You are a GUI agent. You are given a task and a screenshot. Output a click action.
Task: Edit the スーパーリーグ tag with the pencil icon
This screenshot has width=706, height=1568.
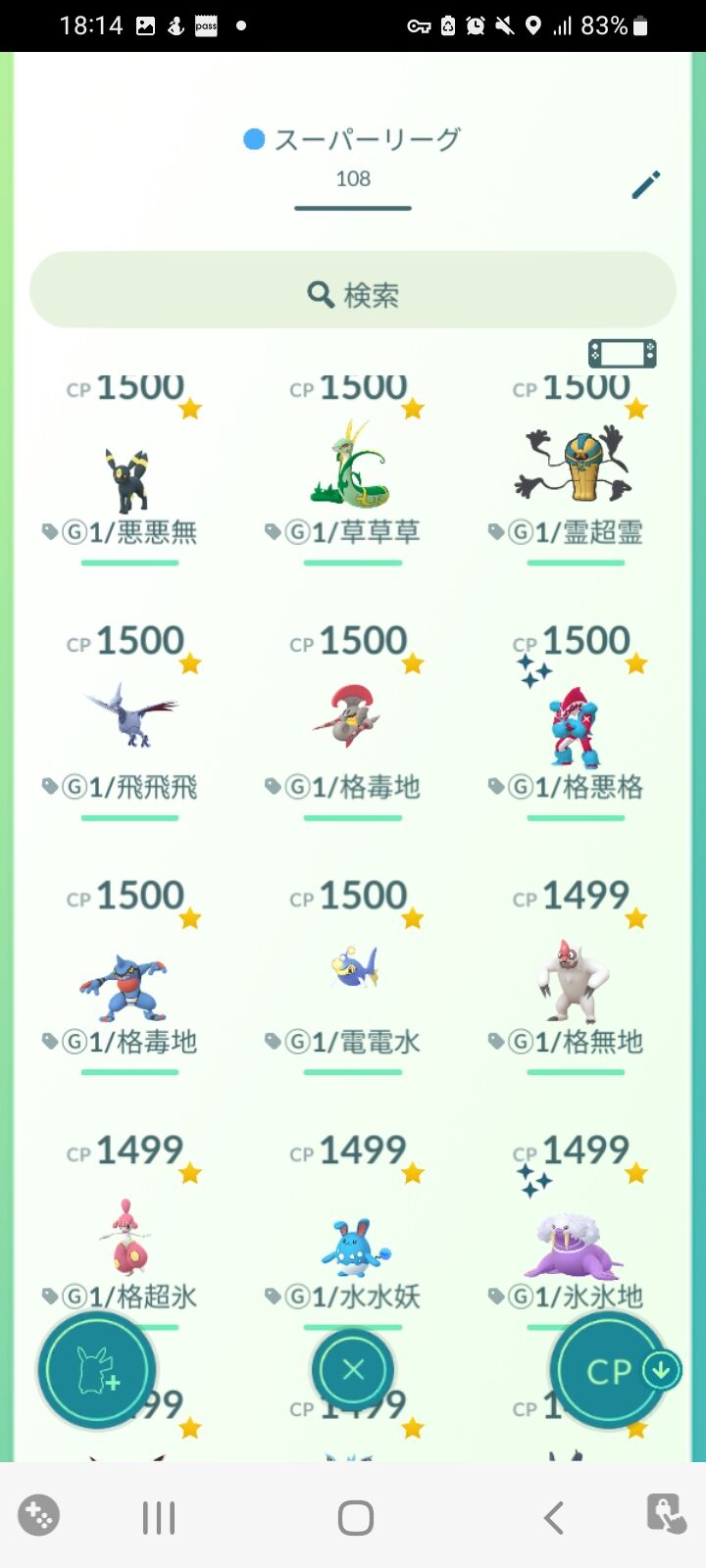coord(646,183)
